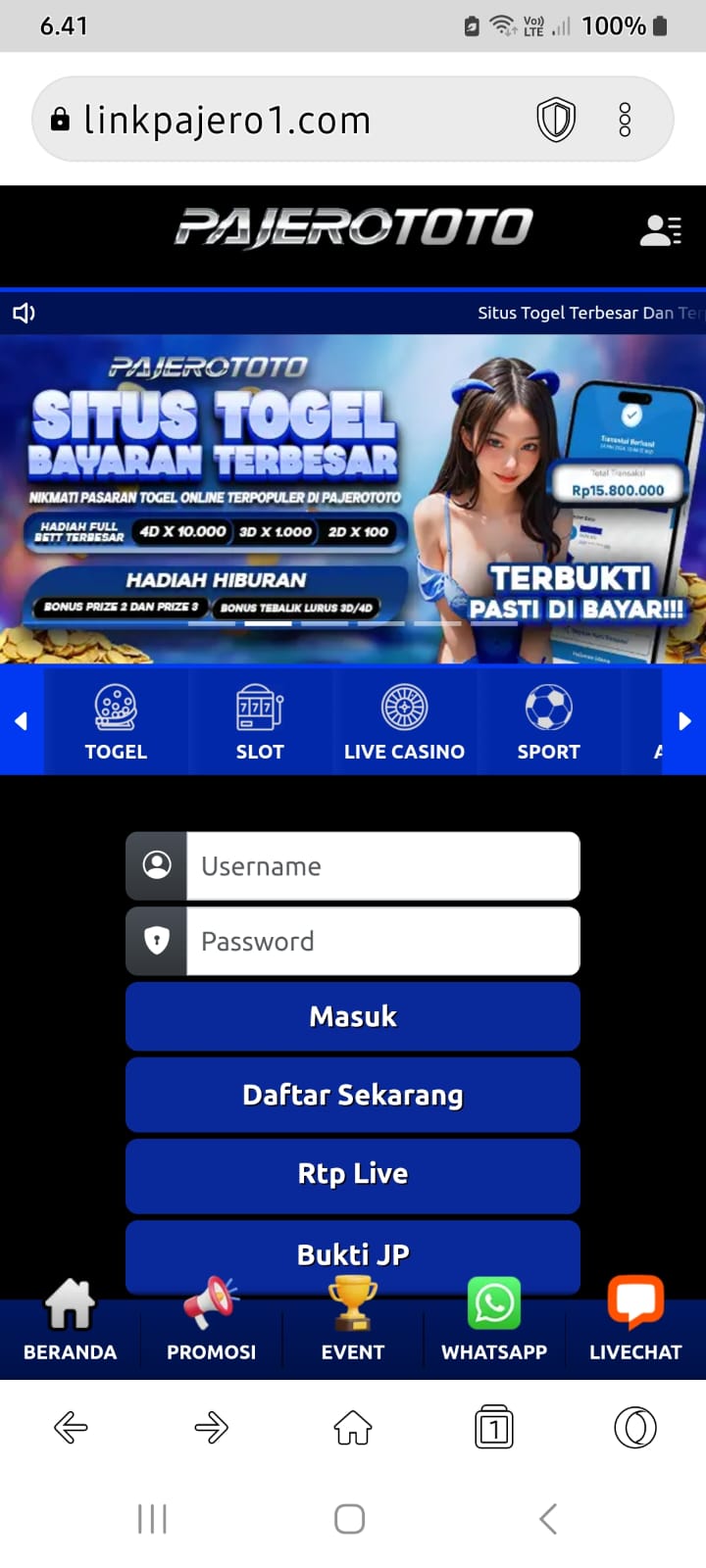Go to Beranda in the bottom bar
The image size is (706, 1568).
[x=71, y=1323]
